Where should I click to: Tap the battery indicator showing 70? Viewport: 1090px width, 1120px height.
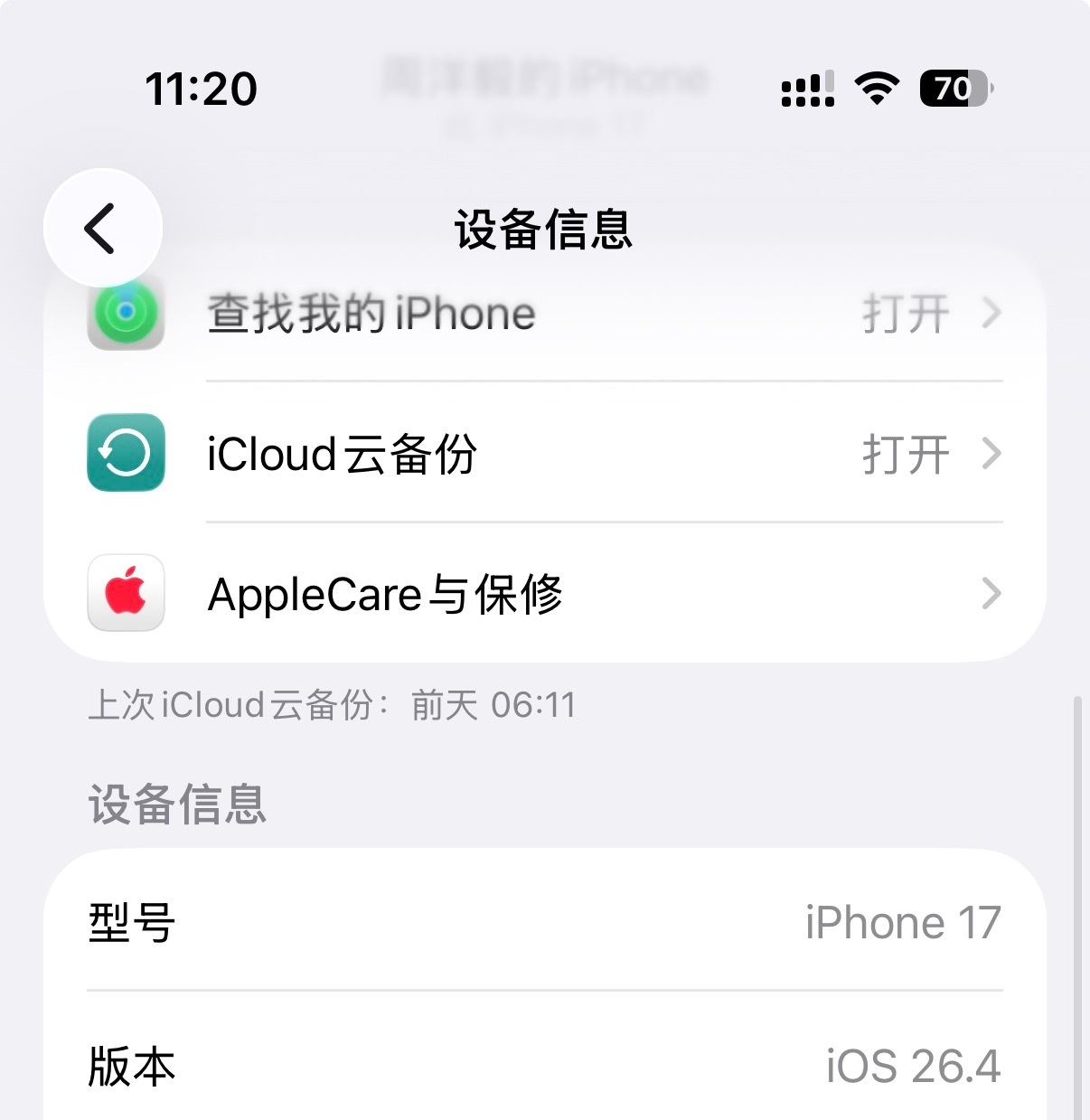(952, 88)
